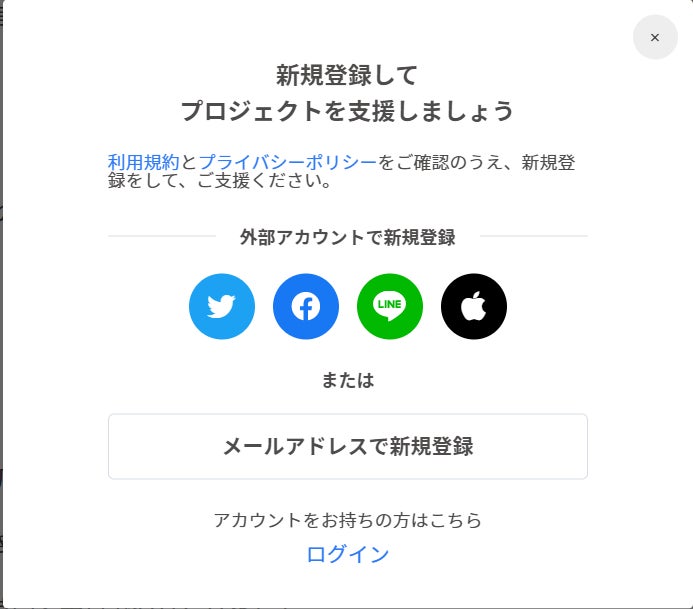Open the 利用規約 terms link
Viewport: 693px width, 609px height.
pyautogui.click(x=143, y=162)
